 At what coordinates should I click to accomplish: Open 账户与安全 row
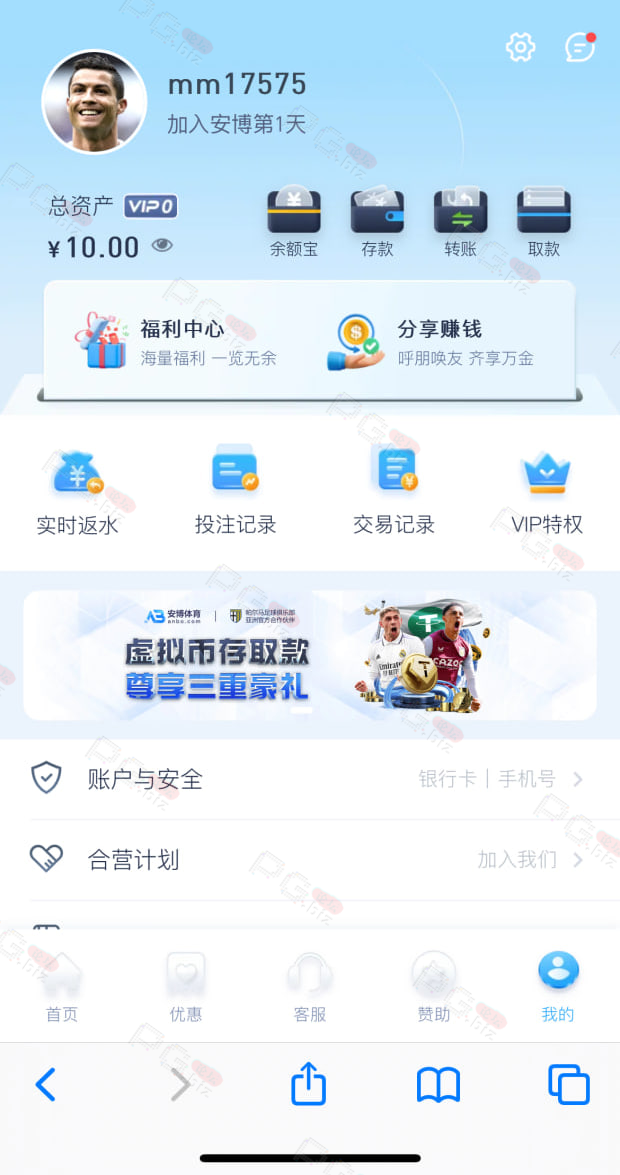(310, 779)
